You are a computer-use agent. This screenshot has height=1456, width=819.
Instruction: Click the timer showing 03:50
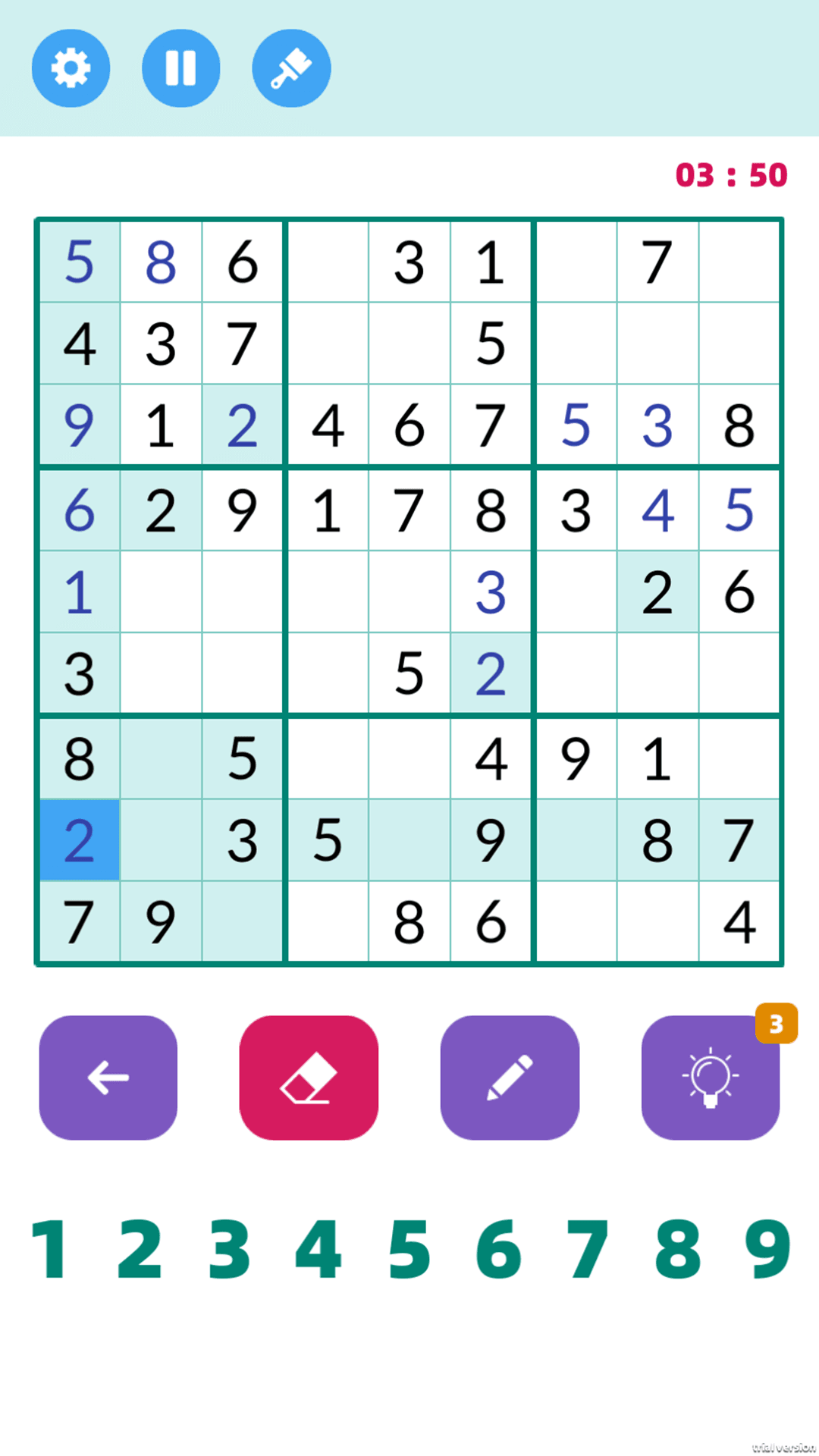[x=730, y=173]
